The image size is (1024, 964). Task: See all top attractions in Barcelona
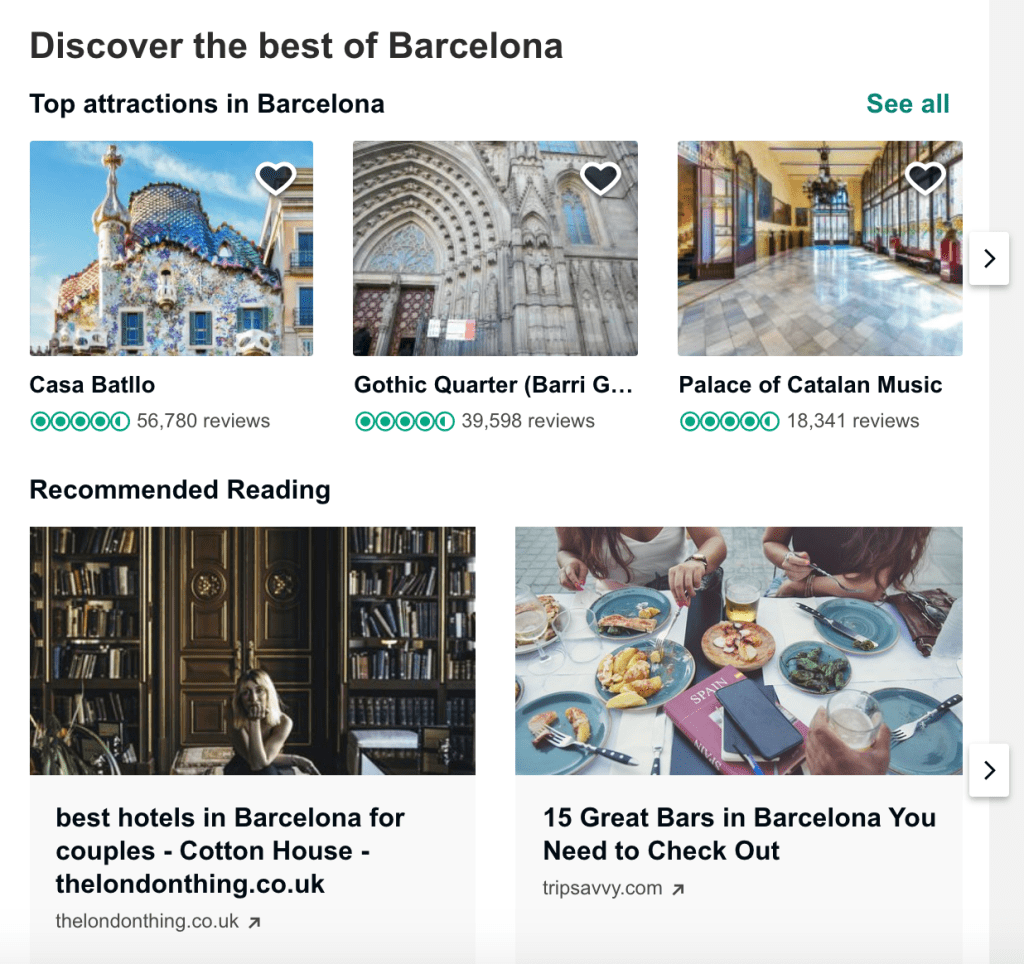[907, 104]
